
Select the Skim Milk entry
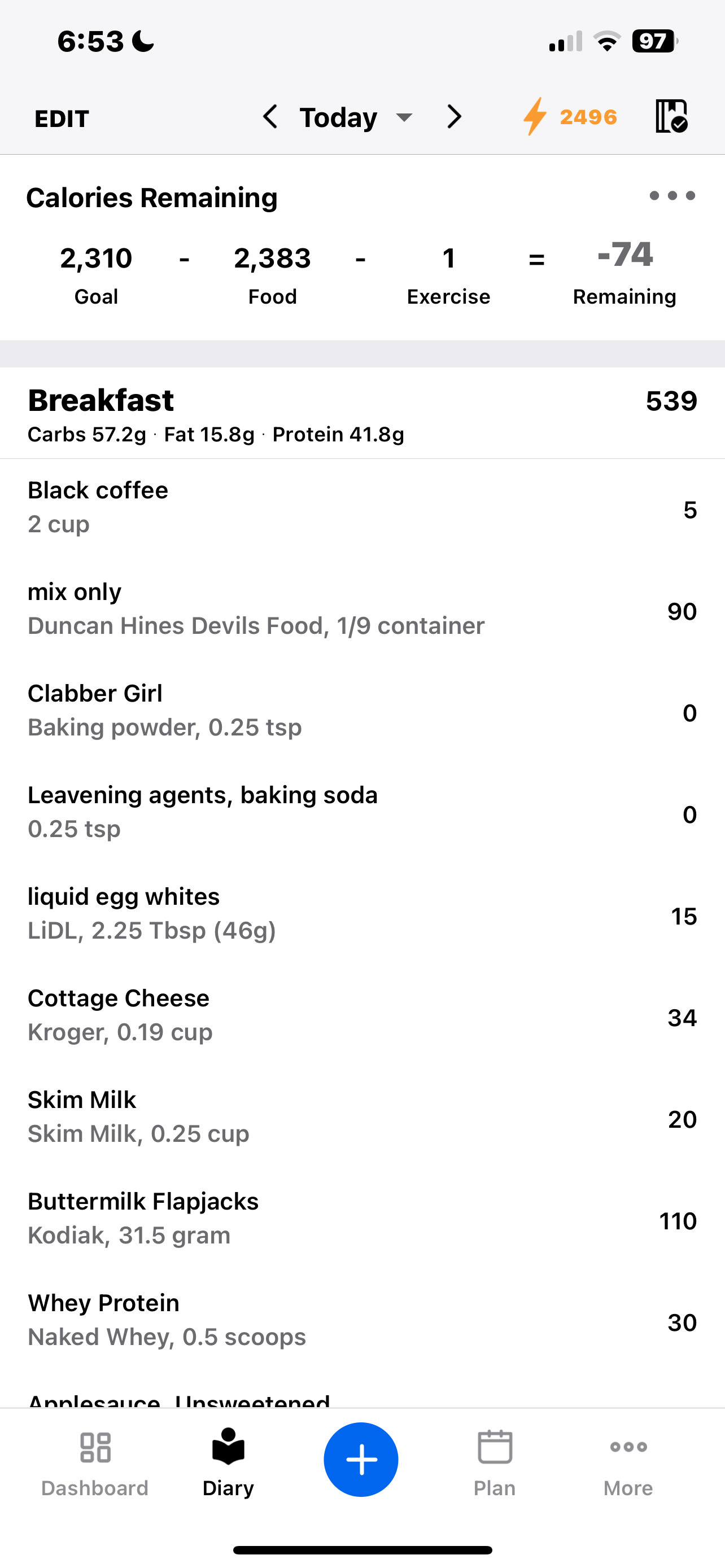pyautogui.click(x=362, y=1116)
